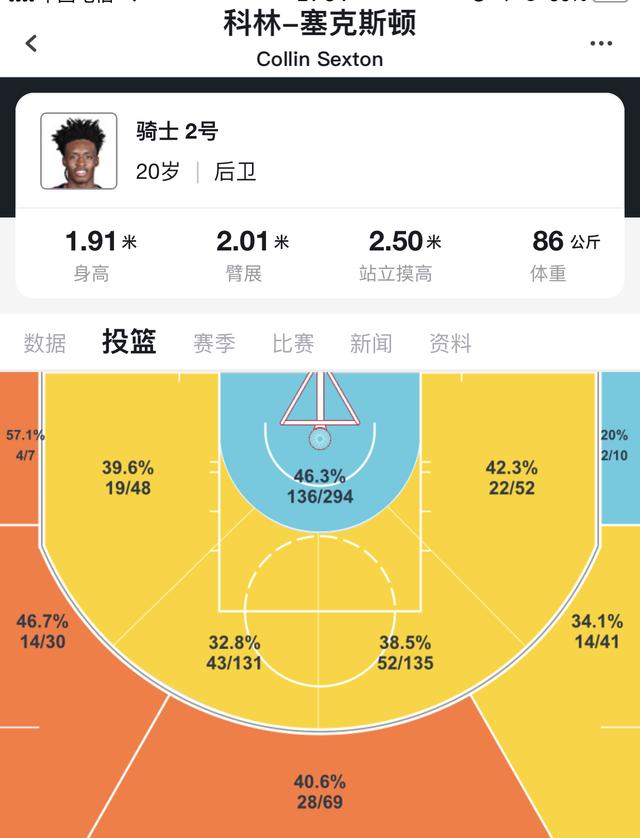The width and height of the screenshot is (640, 838).
Task: Open the 赛季 tab
Action: pos(214,343)
